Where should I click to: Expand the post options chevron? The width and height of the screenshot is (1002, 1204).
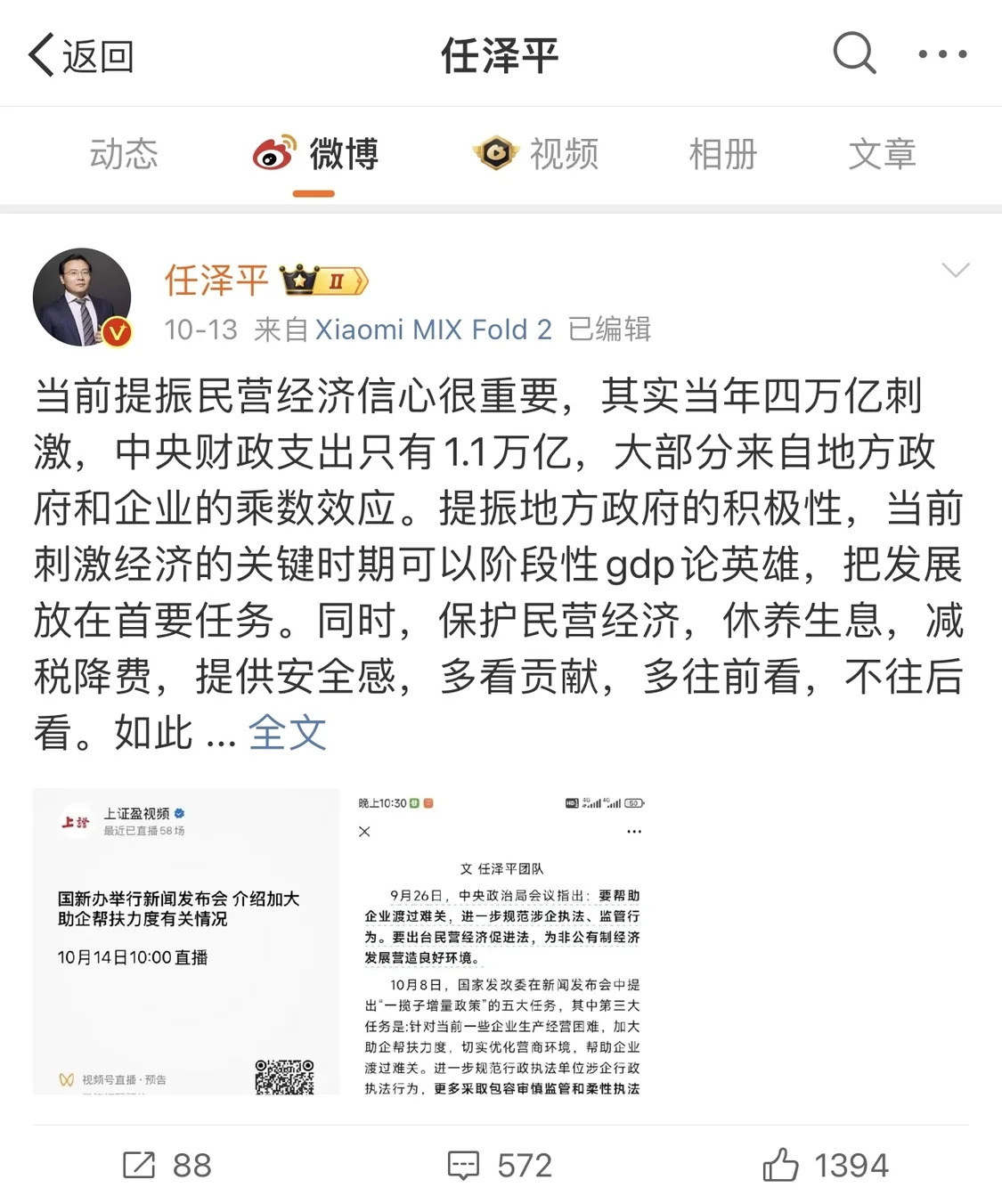pyautogui.click(x=955, y=270)
